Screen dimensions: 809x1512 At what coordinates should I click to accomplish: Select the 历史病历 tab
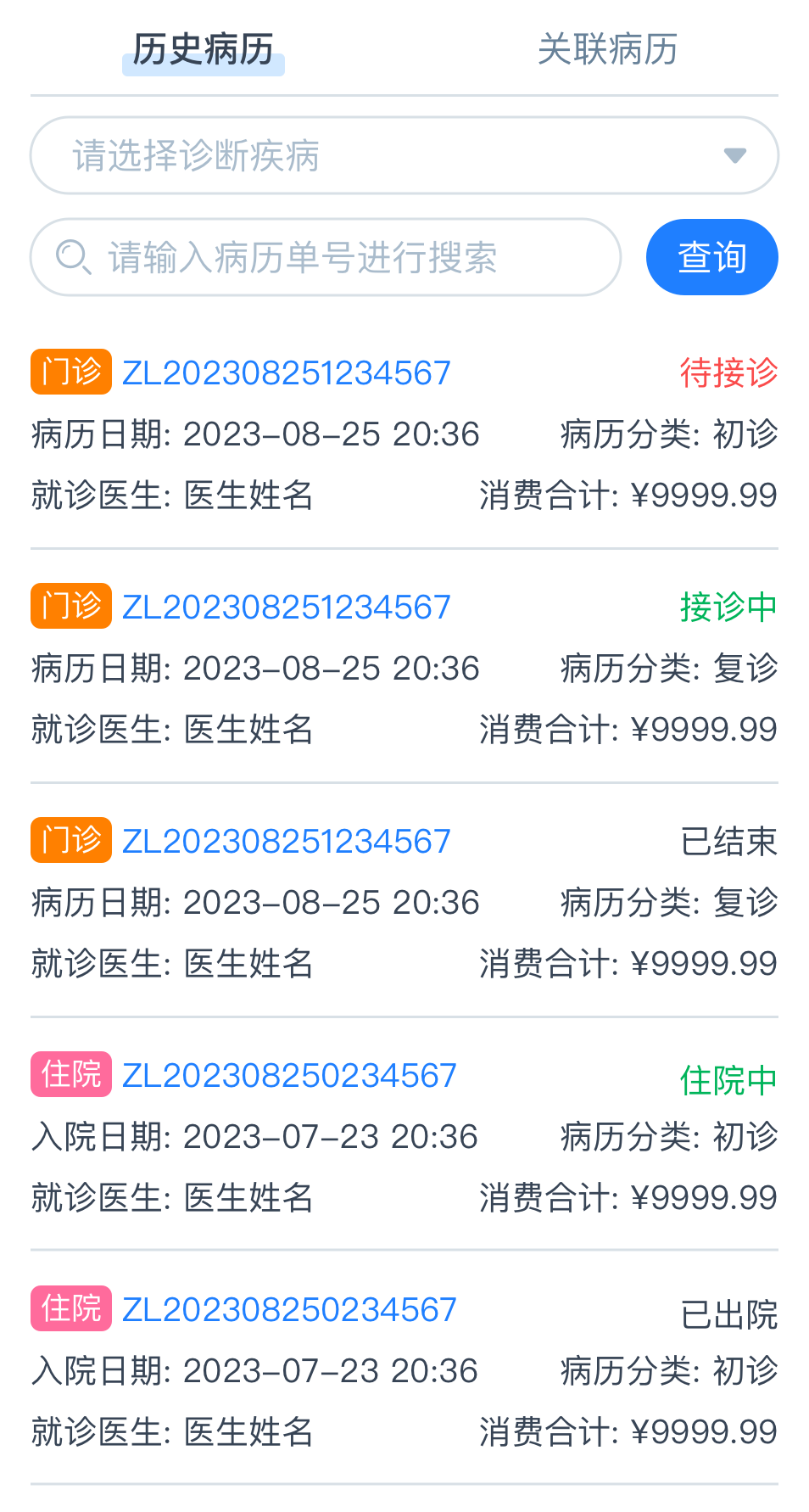pos(204,49)
